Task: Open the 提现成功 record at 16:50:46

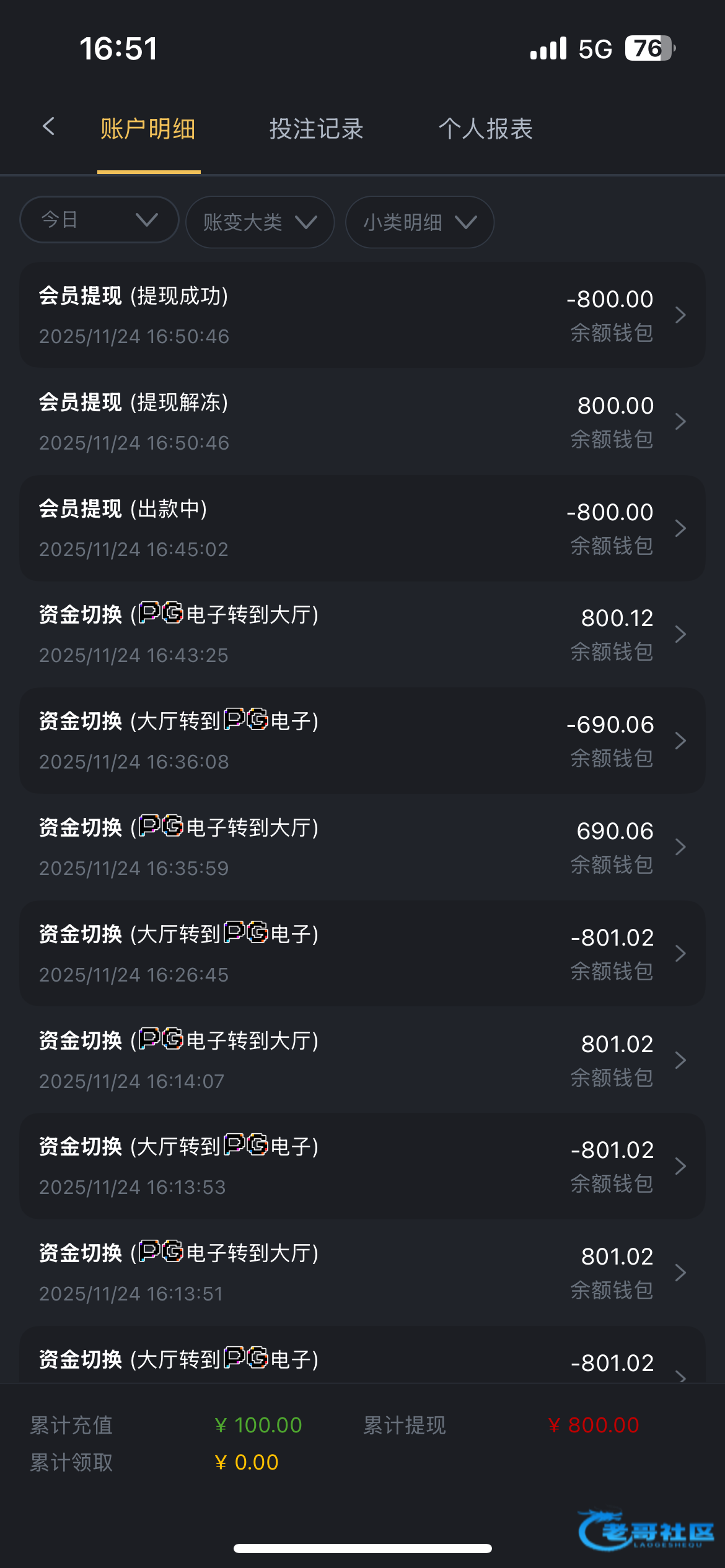Action: [362, 315]
